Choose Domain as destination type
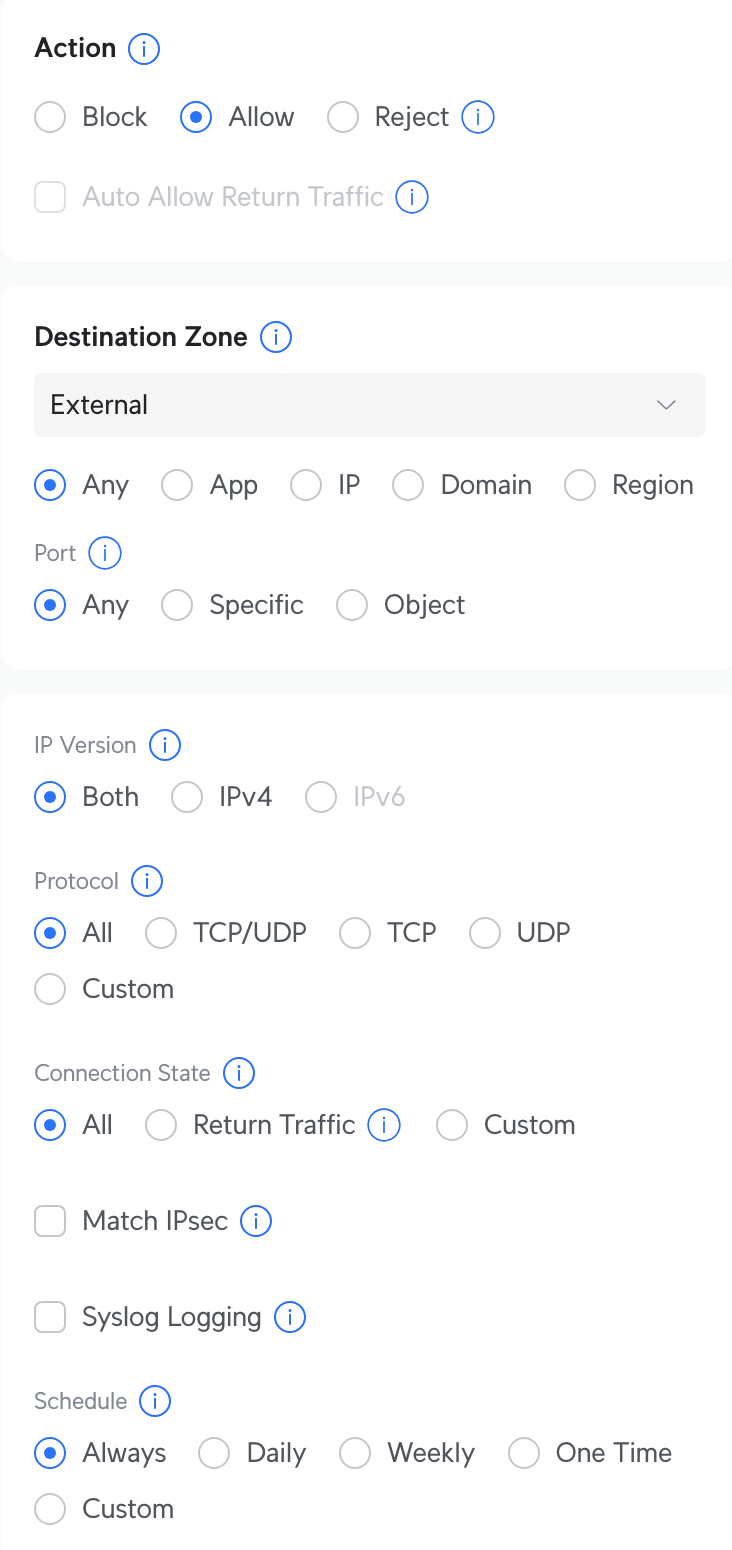 tap(408, 485)
